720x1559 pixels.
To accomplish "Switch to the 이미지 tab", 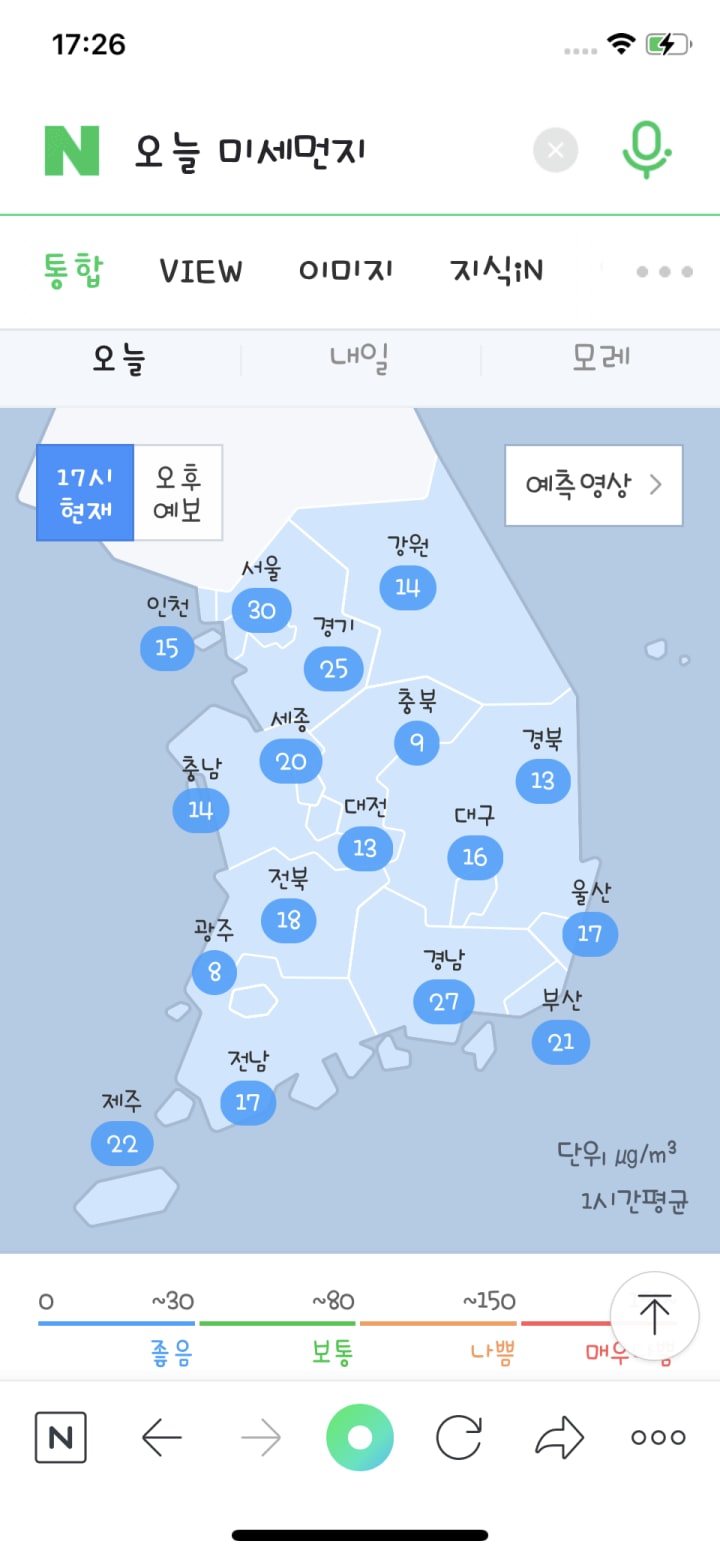I will 346,271.
